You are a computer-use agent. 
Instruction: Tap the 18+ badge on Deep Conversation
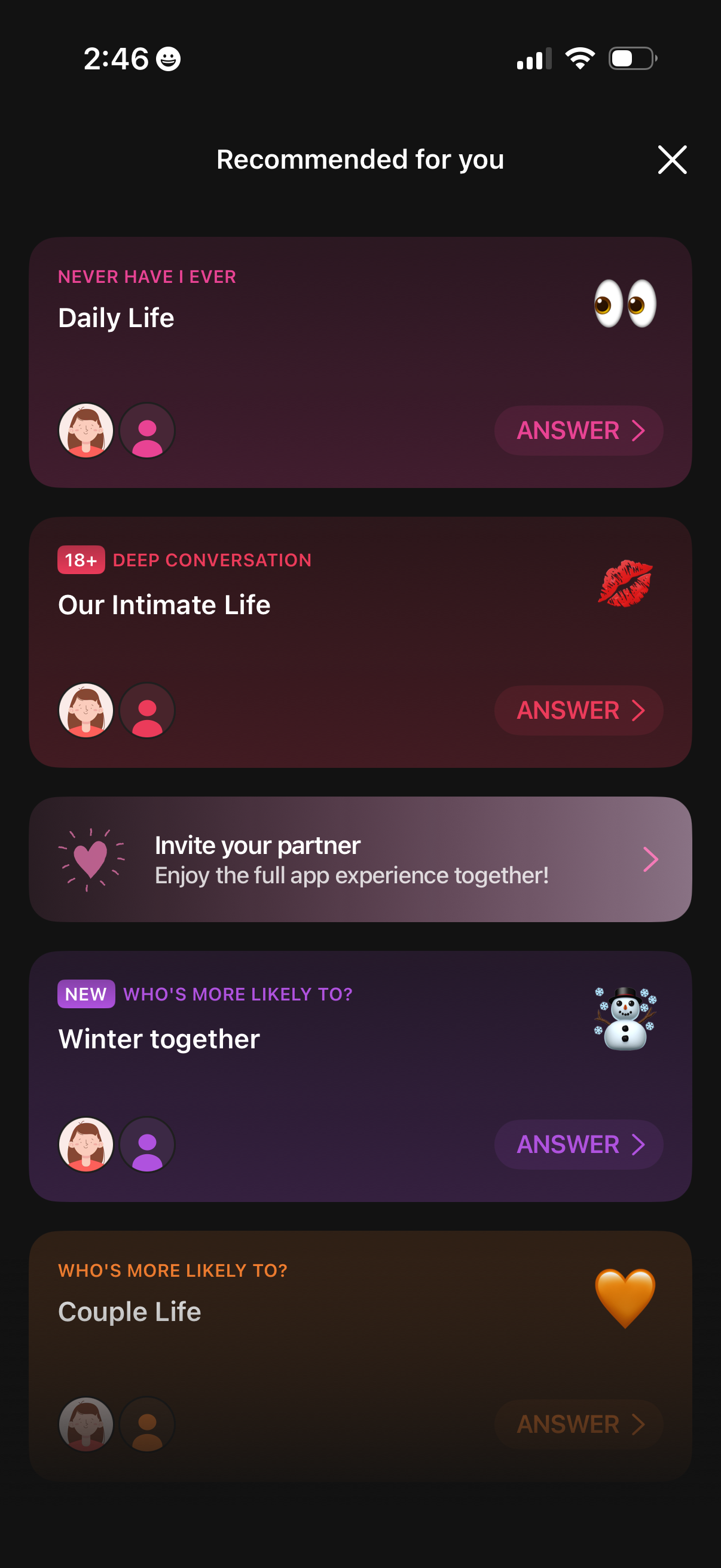pos(81,560)
